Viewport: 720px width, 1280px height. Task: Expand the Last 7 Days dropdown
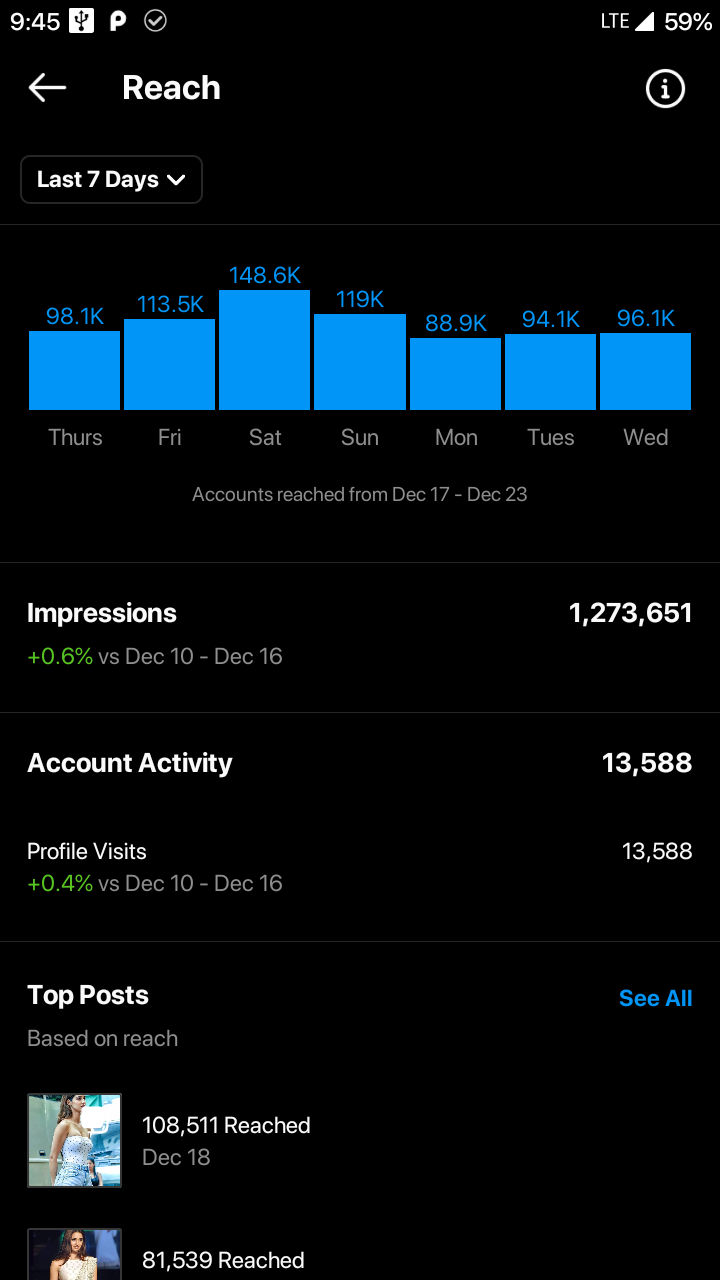click(x=112, y=180)
